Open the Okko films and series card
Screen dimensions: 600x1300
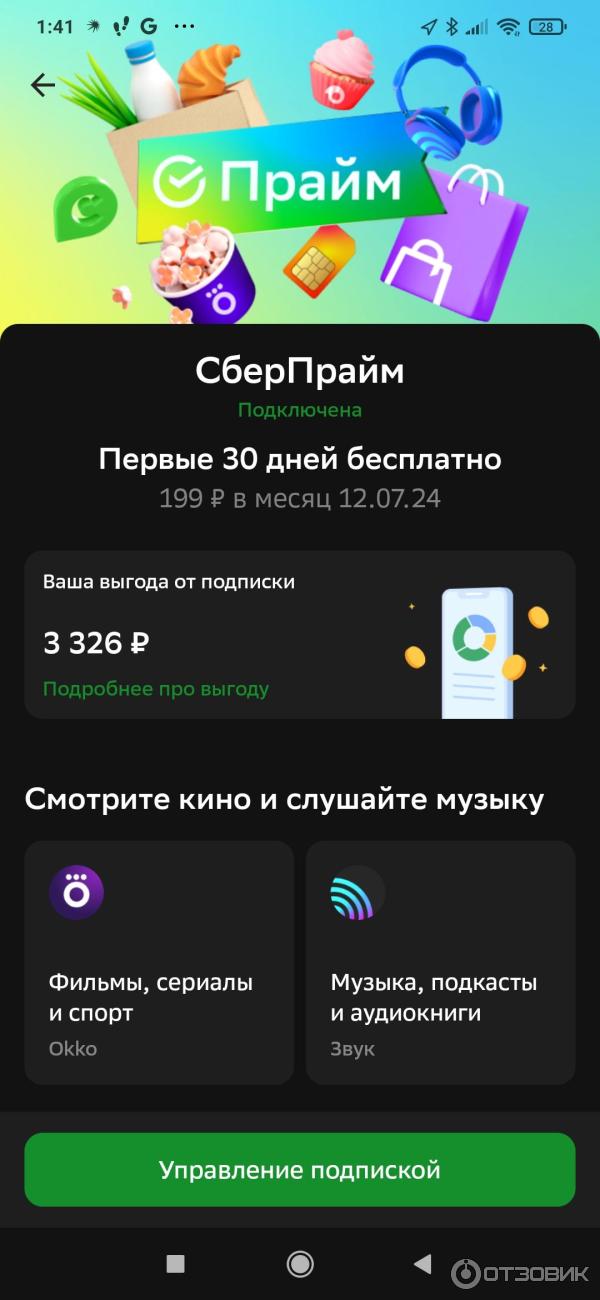click(159, 962)
